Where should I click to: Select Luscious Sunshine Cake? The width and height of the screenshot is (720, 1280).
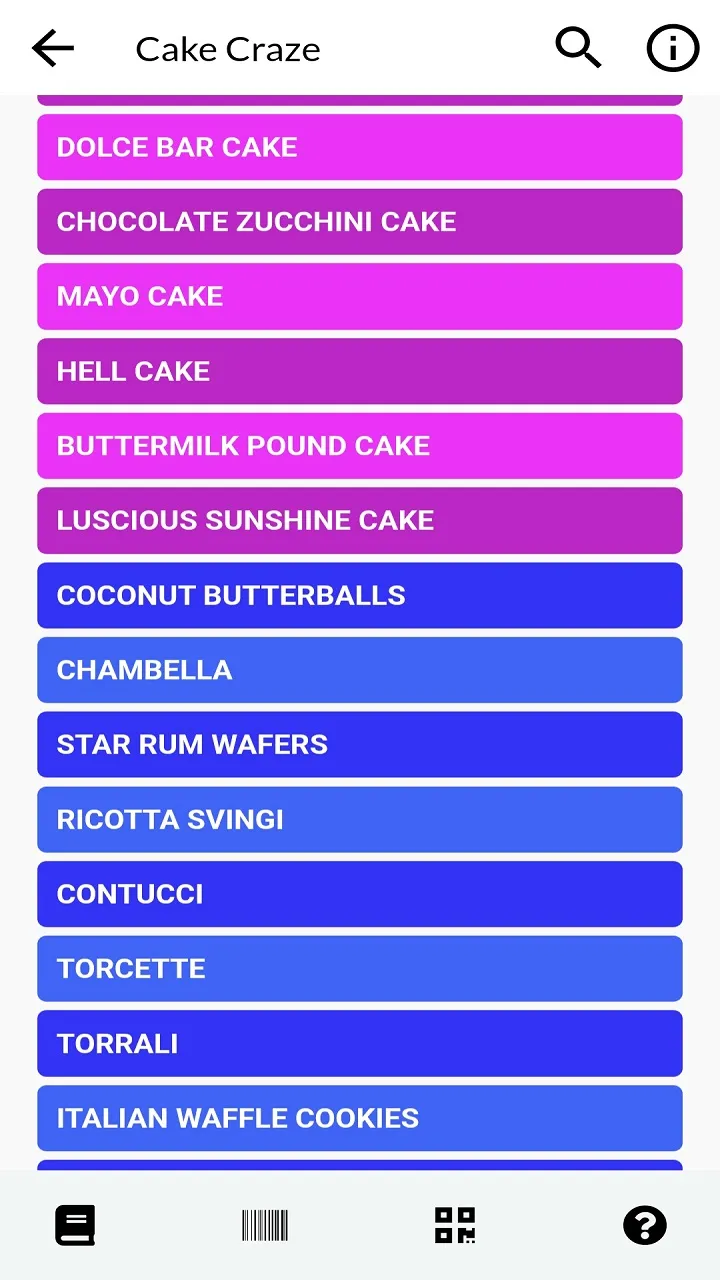tap(360, 520)
